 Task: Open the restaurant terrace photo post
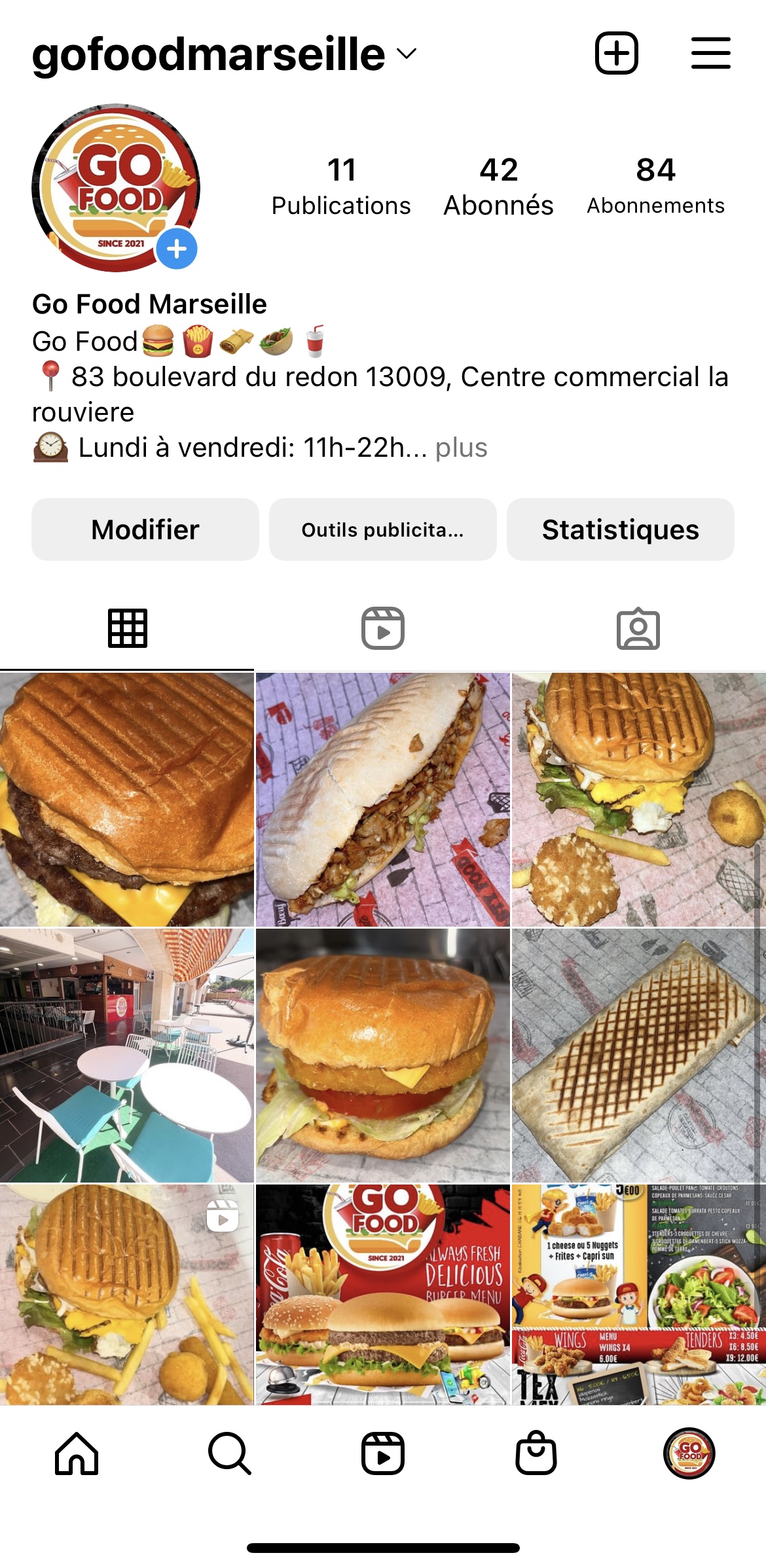click(127, 1055)
